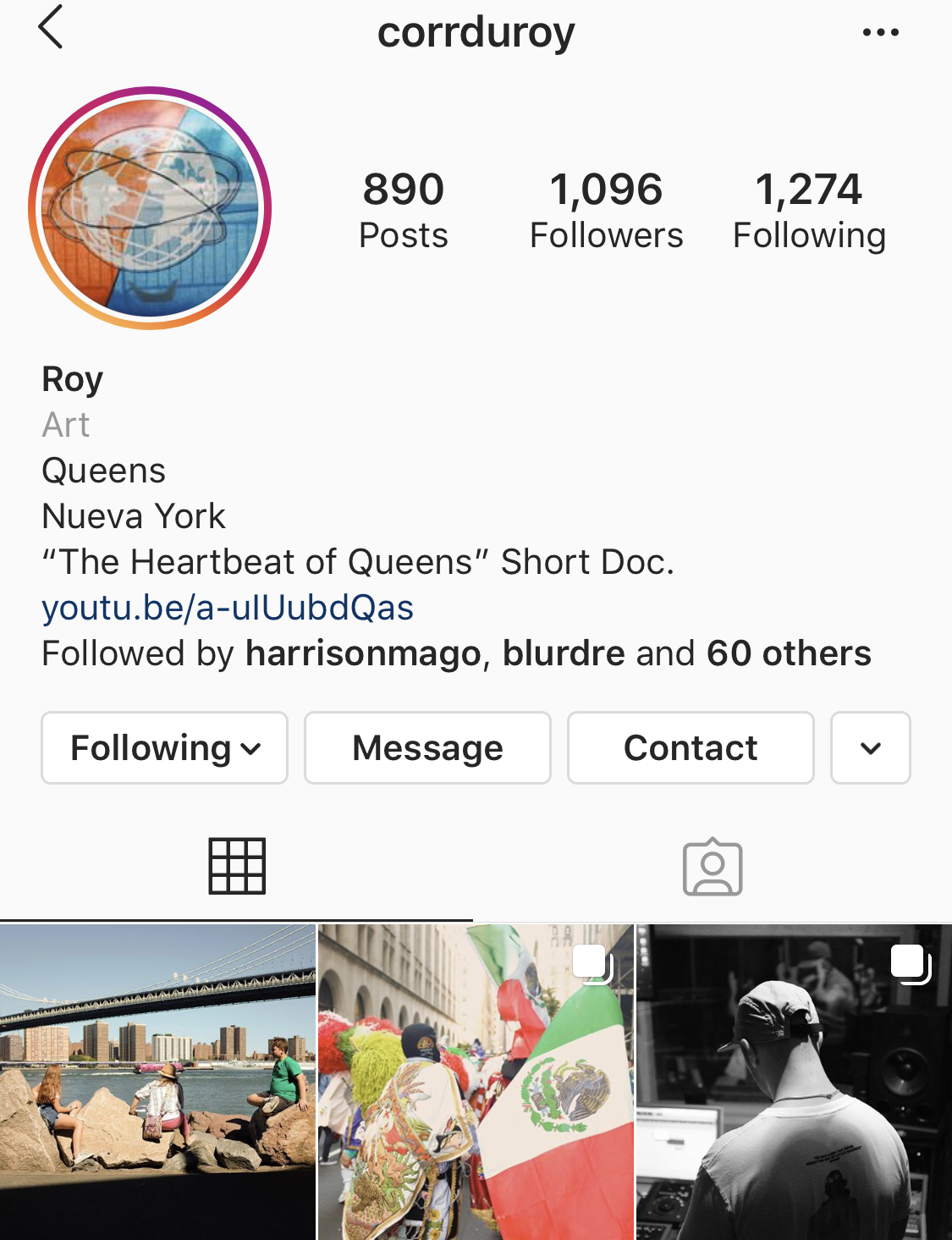Open the Mexican flag parade post

click(476, 1082)
